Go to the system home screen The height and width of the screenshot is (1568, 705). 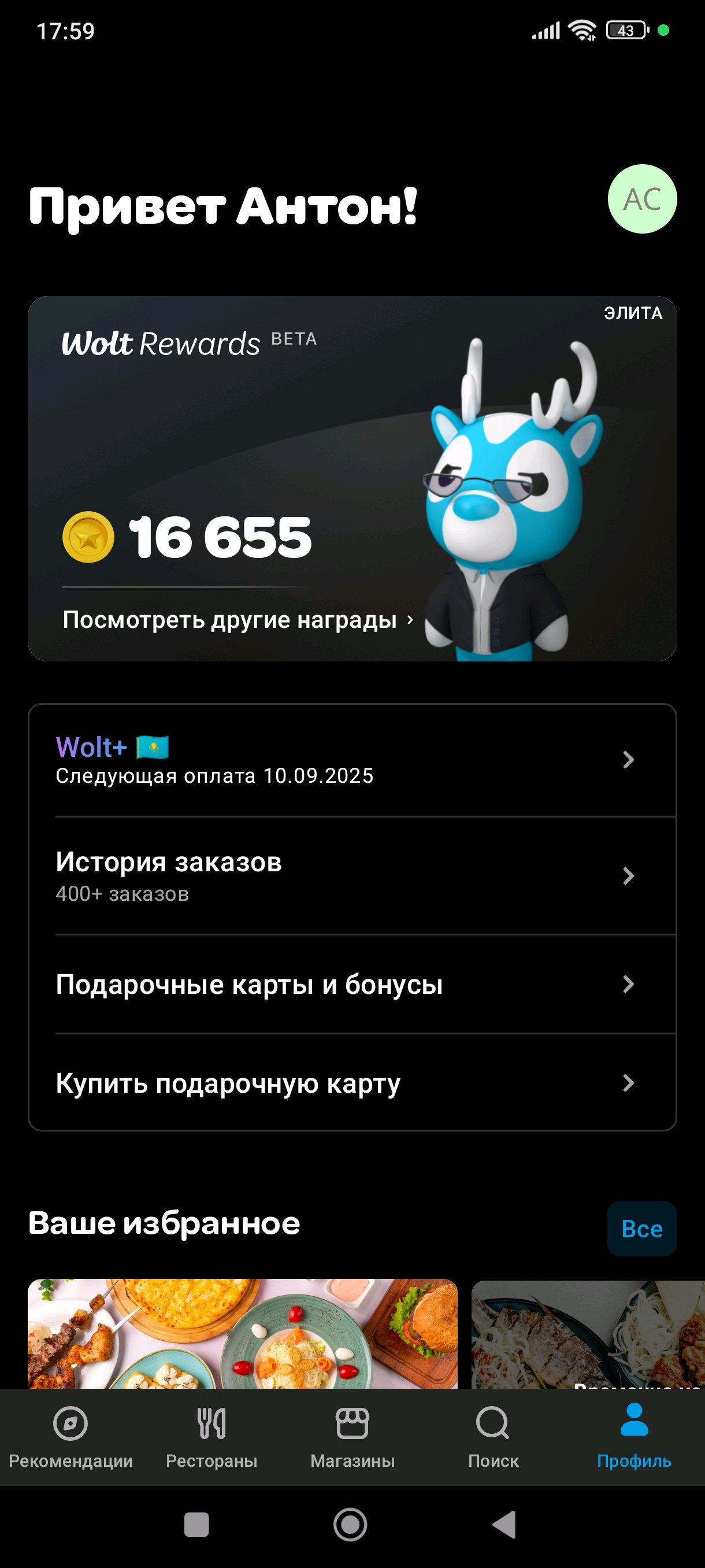click(x=350, y=1524)
